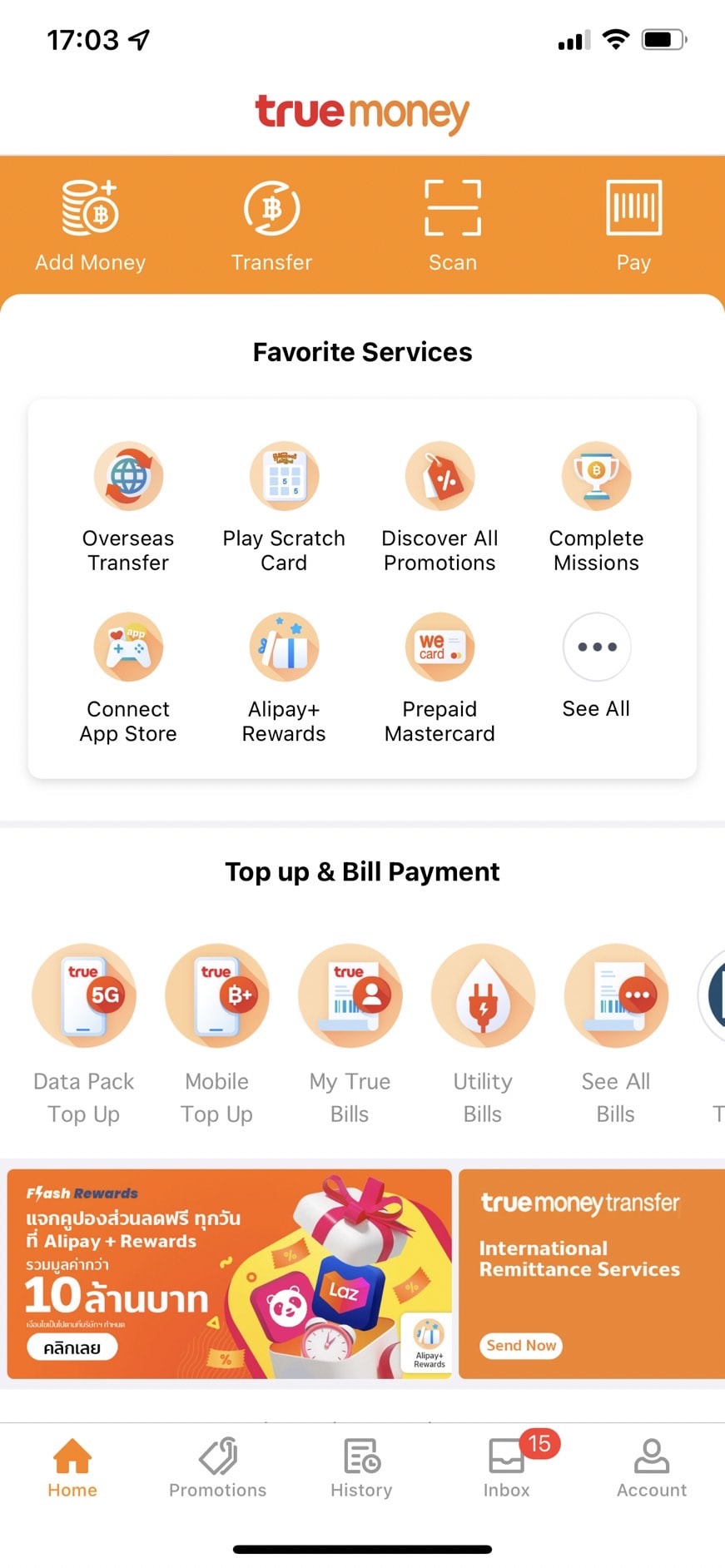The image size is (725, 1568).
Task: Choose Data Pack Top Up
Action: [84, 1032]
